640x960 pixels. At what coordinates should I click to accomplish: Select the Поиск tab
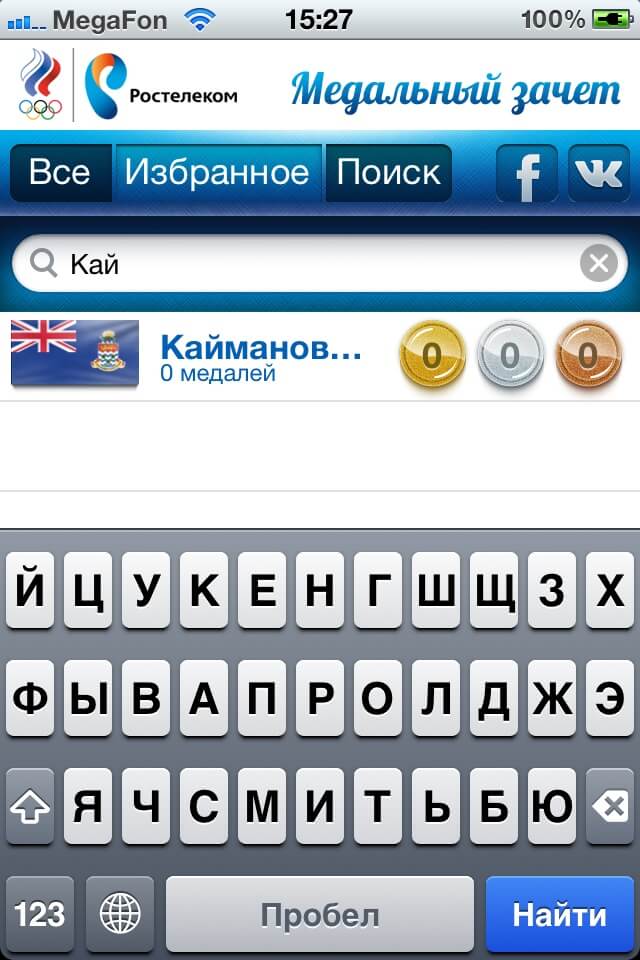coord(389,173)
